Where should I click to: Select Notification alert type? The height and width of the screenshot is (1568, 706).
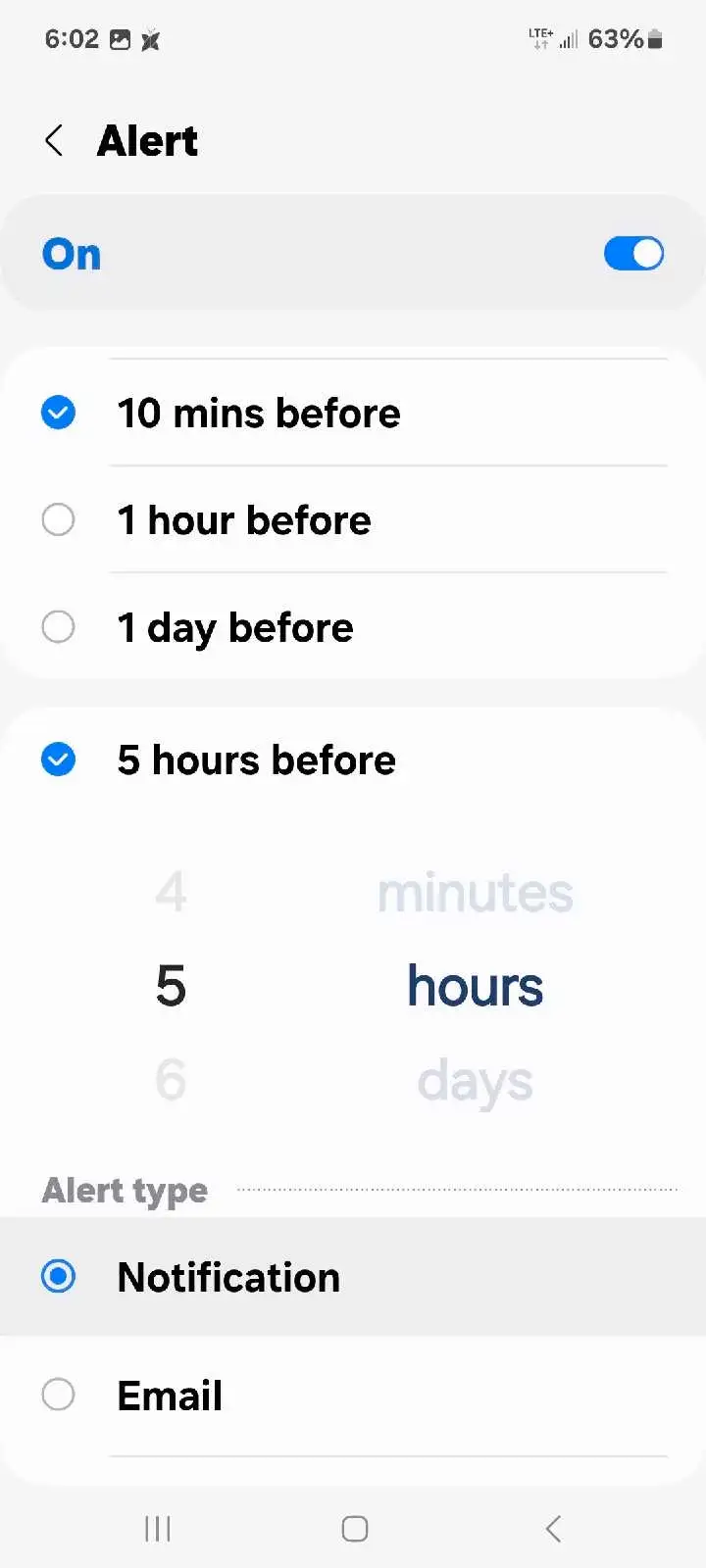coord(59,1277)
